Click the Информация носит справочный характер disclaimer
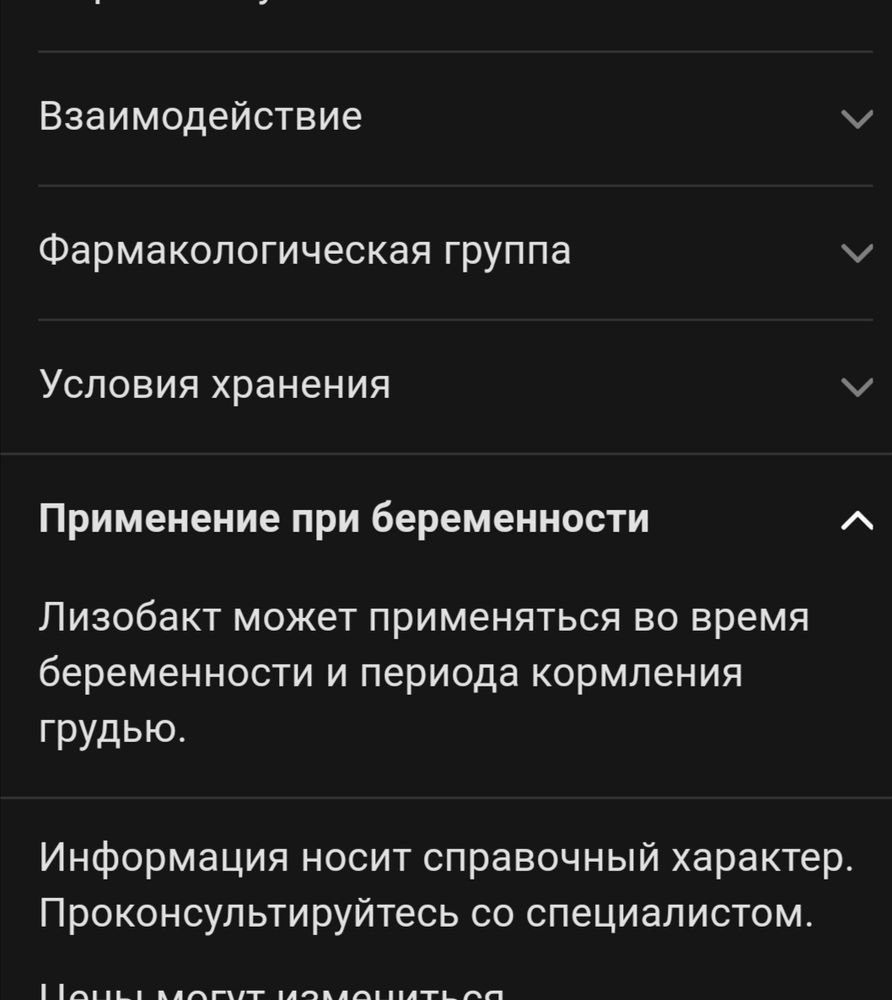The width and height of the screenshot is (892, 1000). pyautogui.click(x=443, y=857)
